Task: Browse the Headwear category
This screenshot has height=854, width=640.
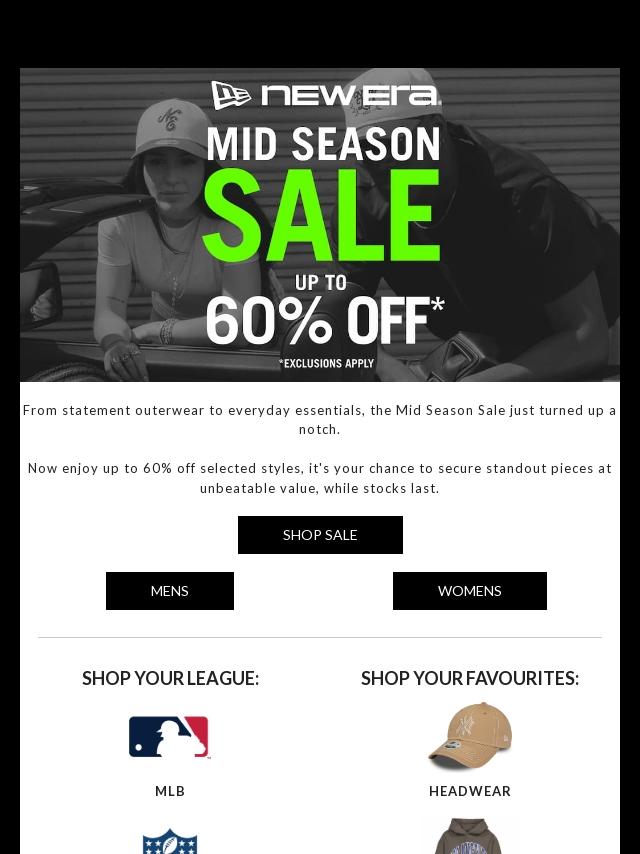Action: [x=470, y=738]
